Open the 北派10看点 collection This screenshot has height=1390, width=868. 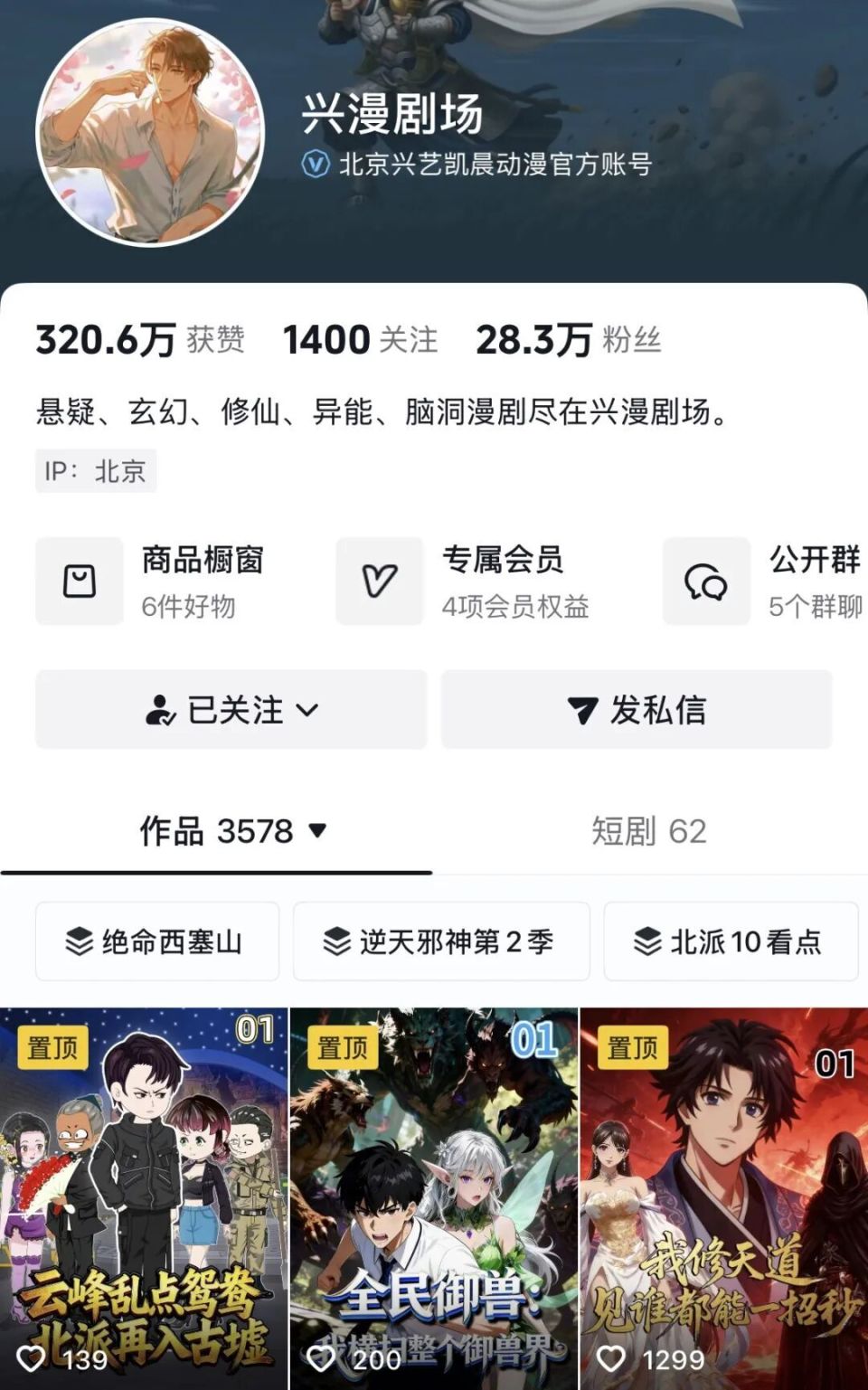coord(731,943)
